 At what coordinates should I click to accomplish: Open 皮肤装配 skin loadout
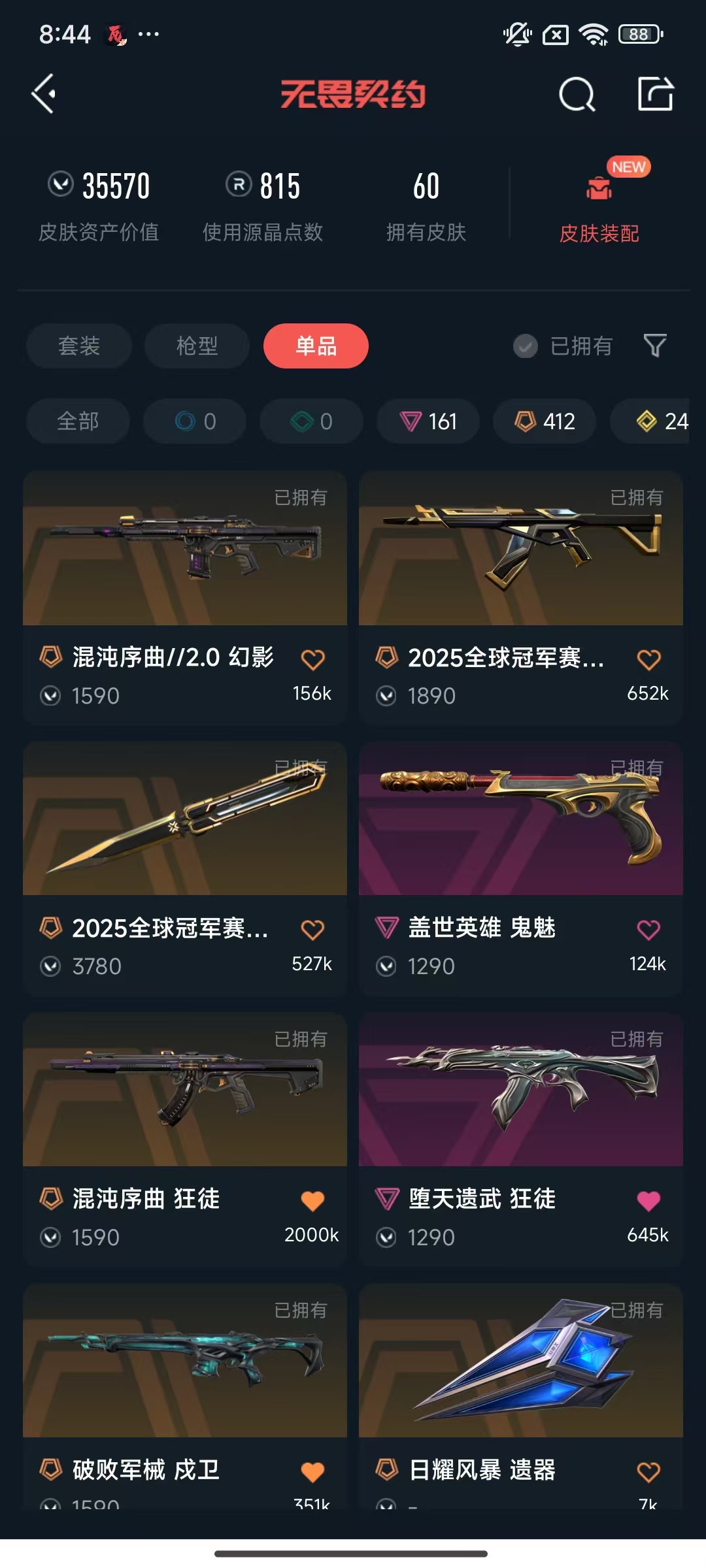coord(599,203)
